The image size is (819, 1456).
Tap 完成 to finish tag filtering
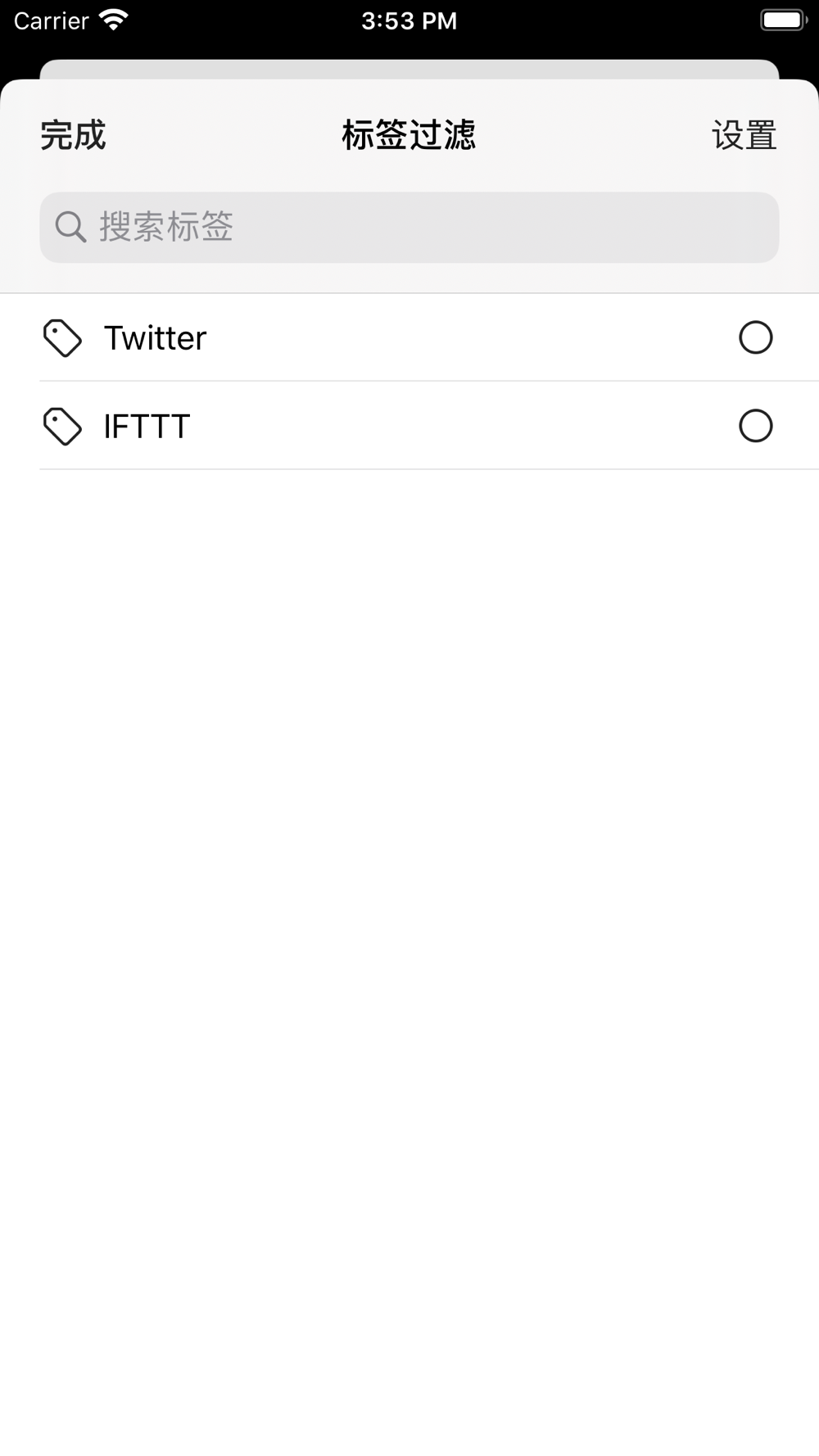pyautogui.click(x=73, y=135)
